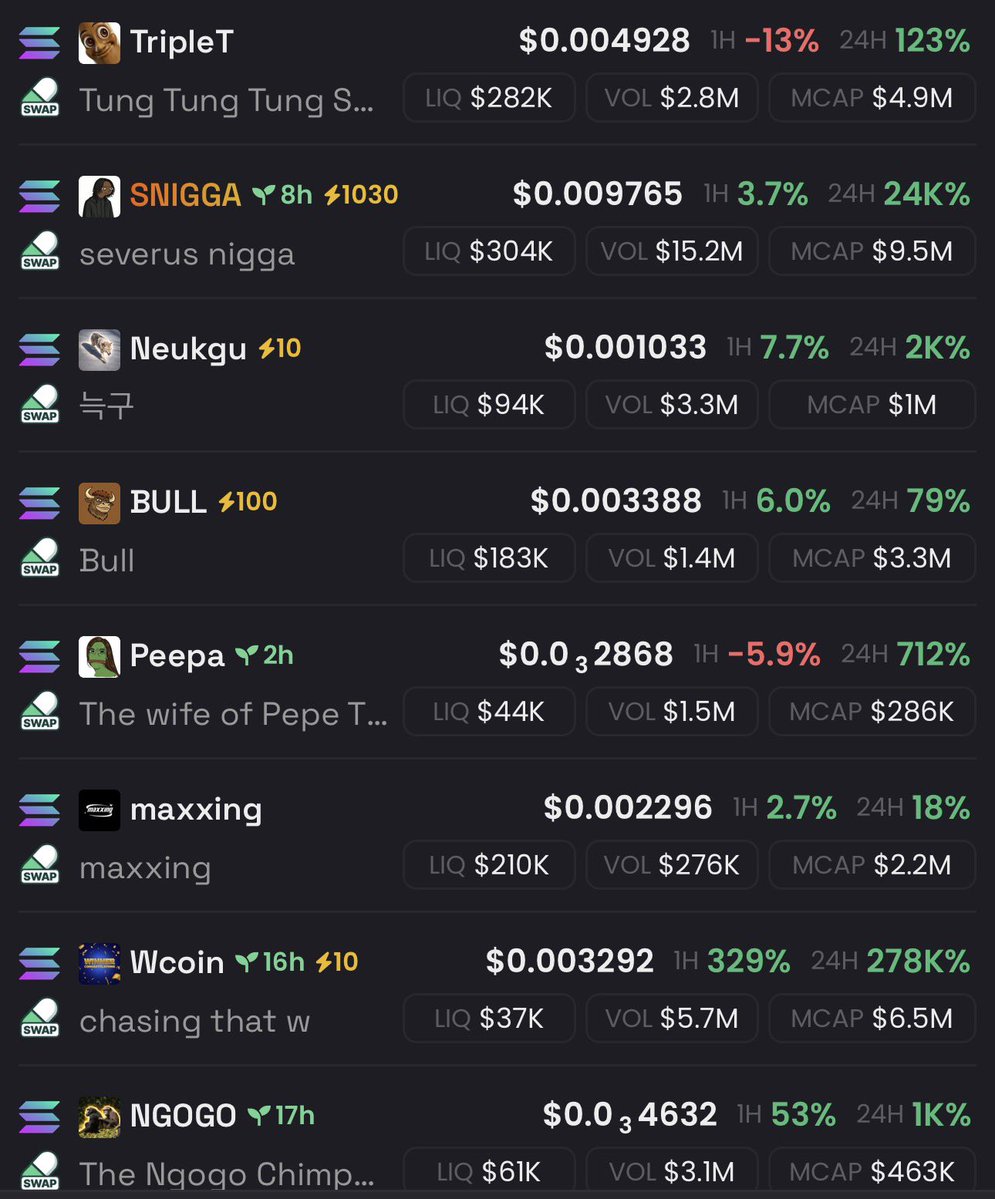The height and width of the screenshot is (1199, 995).
Task: Open the NGOGO token entry
Action: click(x=183, y=1116)
